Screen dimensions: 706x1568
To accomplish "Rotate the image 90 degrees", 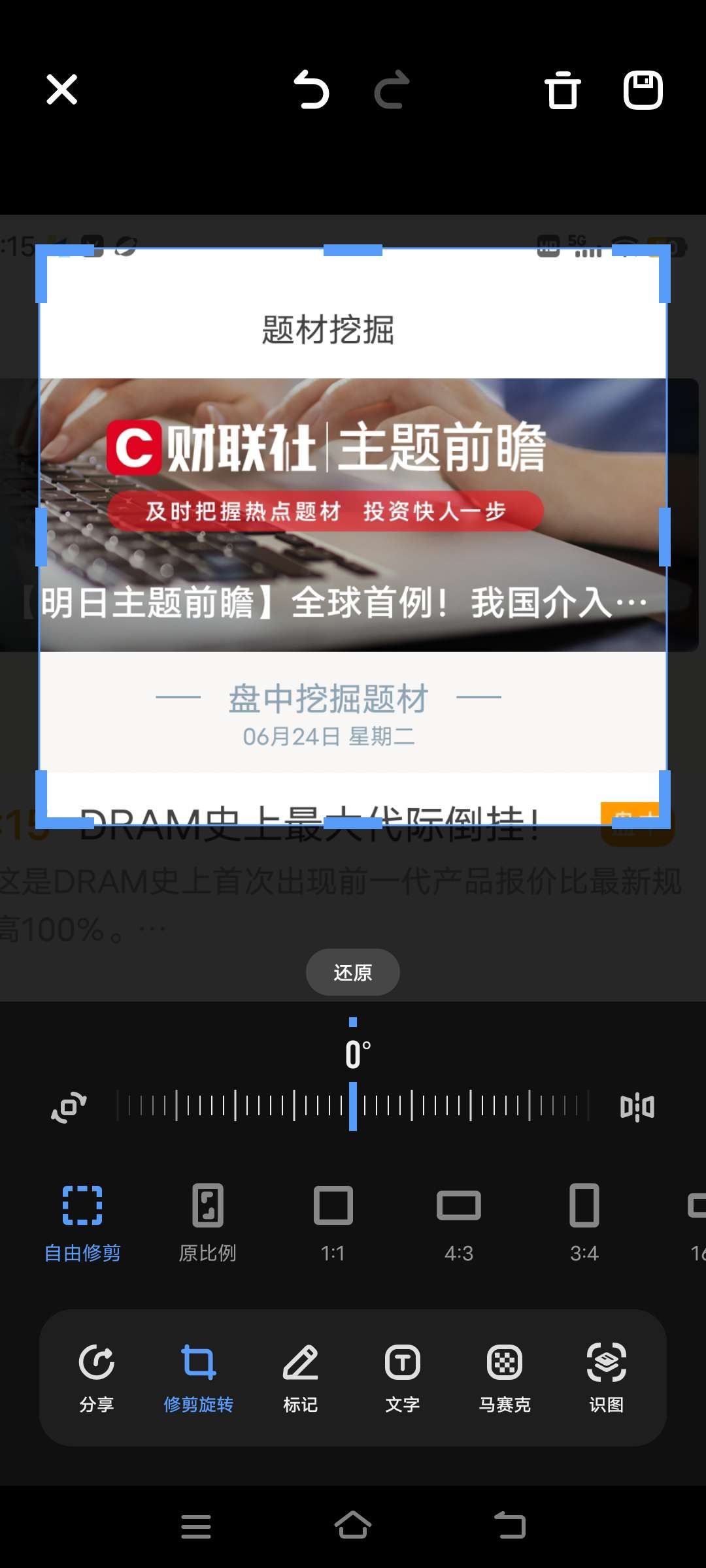I will pos(69,1107).
